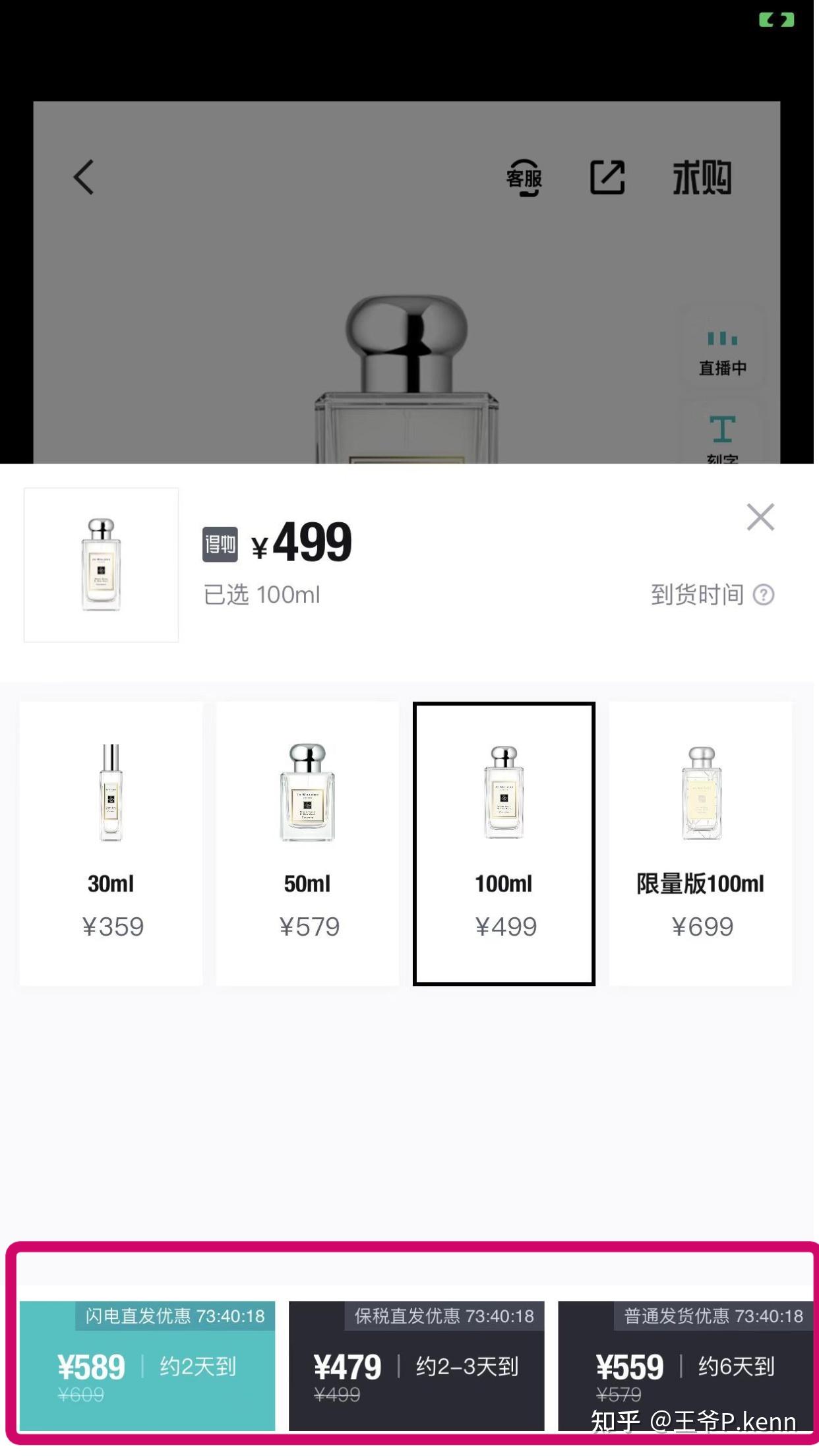Choose the 50ml size priced ¥579
Image resolution: width=819 pixels, height=1456 pixels.
307,843
